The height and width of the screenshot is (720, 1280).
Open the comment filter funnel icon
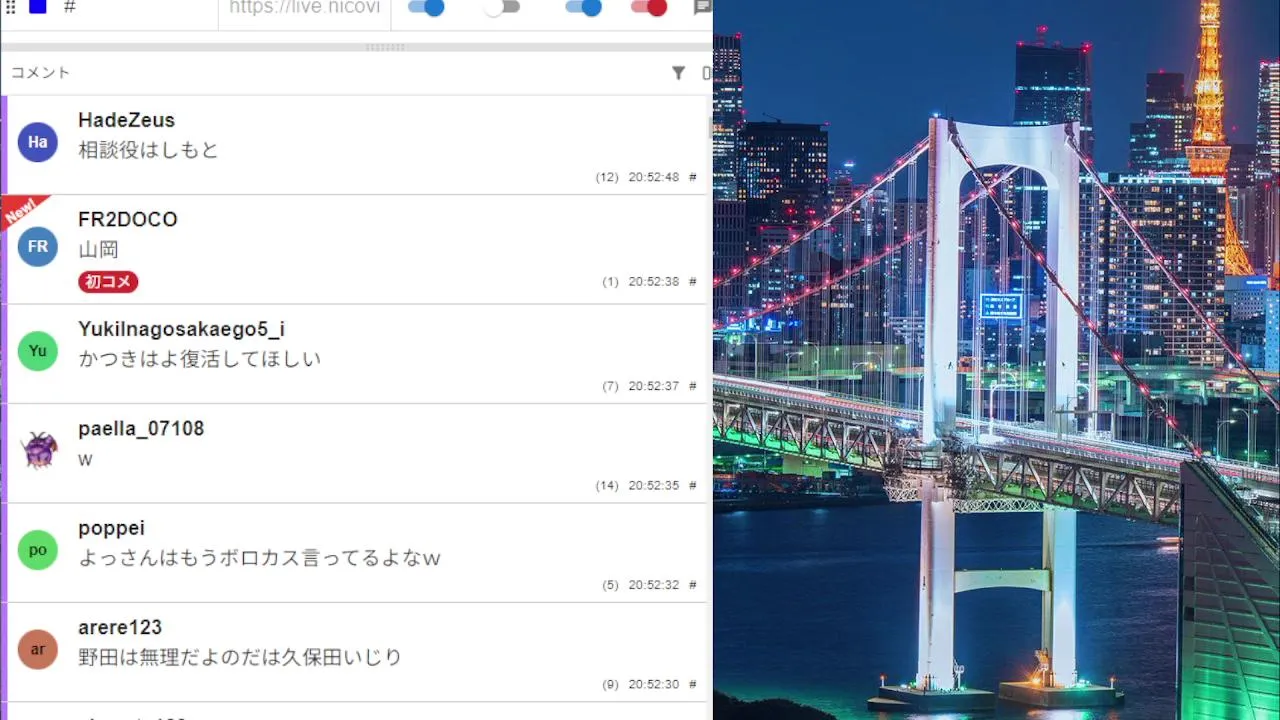point(678,73)
